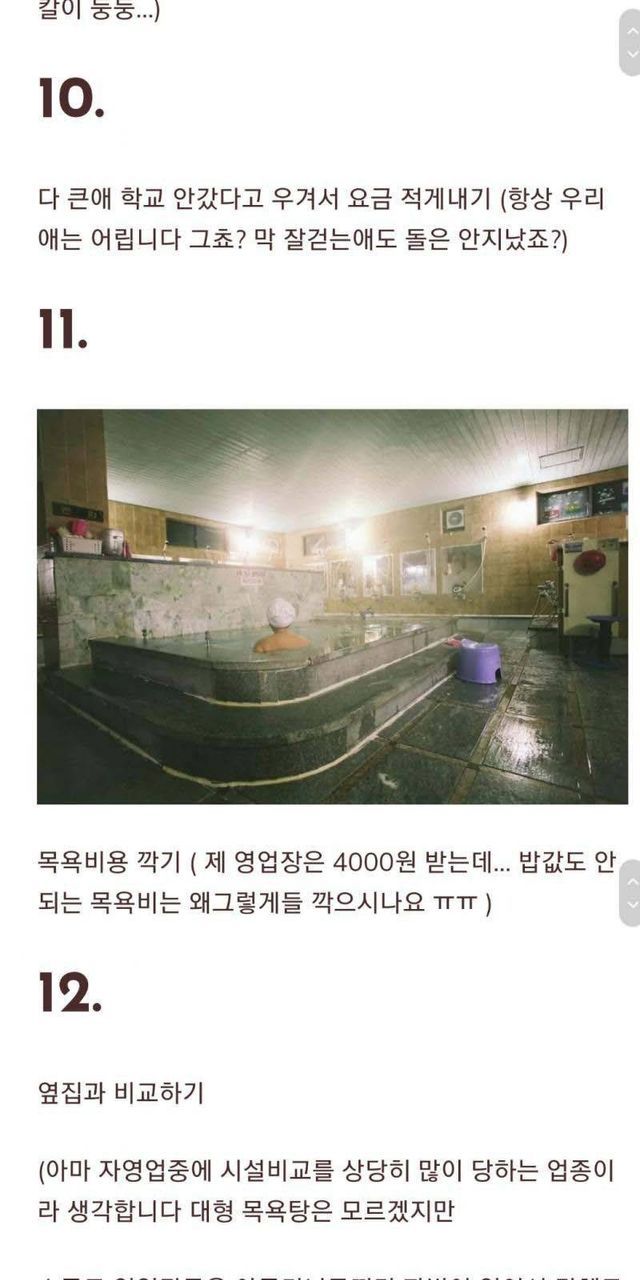Viewport: 640px width, 1280px height.
Task: Tap the scroll handle above heading 10
Action: coord(631,40)
